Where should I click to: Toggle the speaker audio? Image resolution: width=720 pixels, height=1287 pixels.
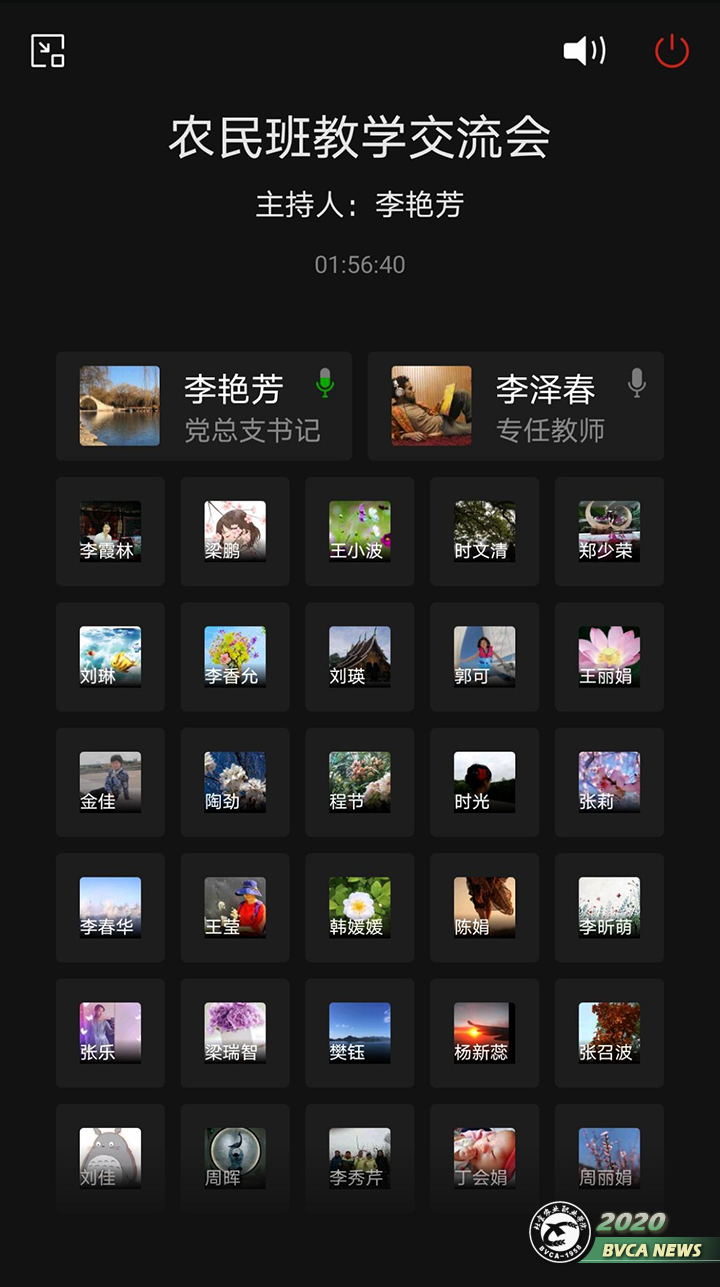(584, 51)
